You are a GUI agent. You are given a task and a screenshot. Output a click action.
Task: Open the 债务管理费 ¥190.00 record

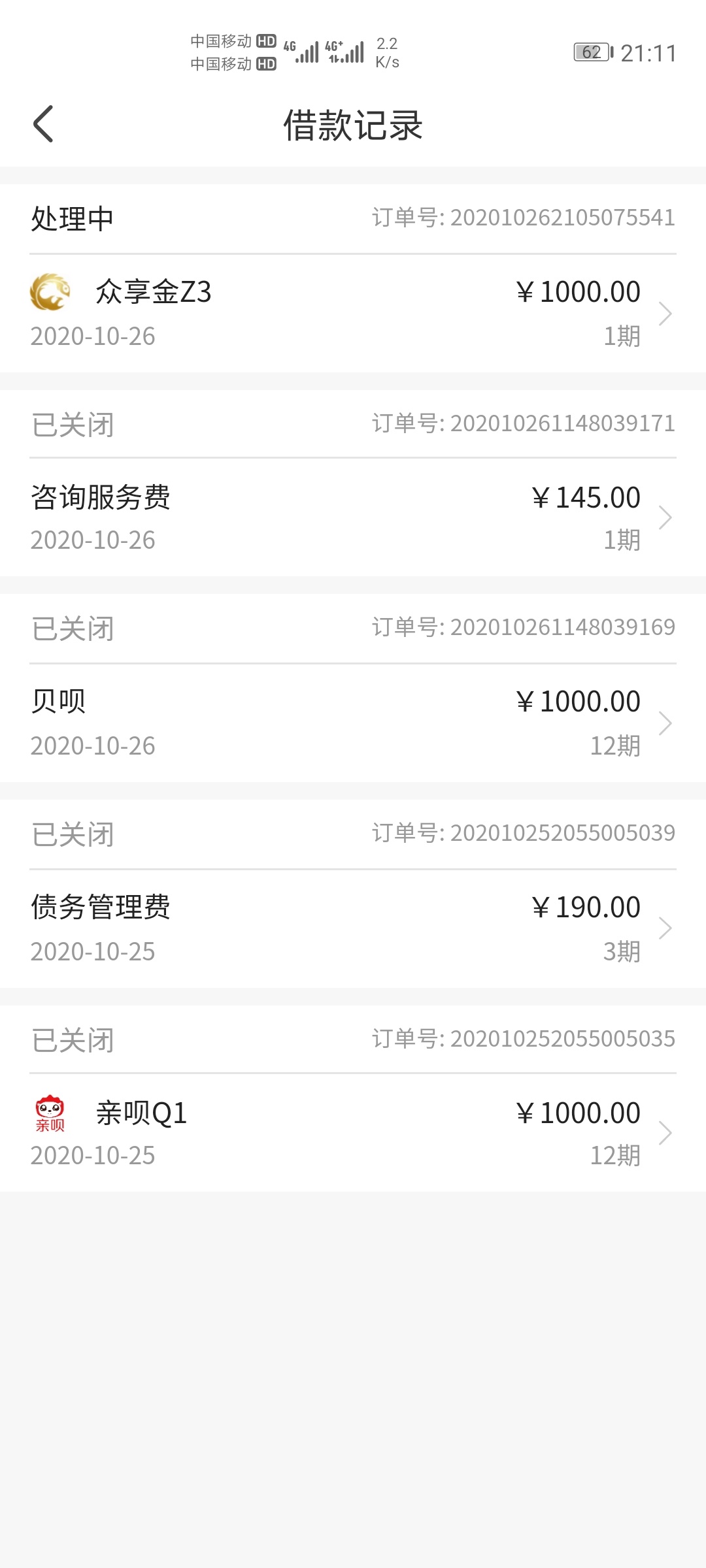353,928
